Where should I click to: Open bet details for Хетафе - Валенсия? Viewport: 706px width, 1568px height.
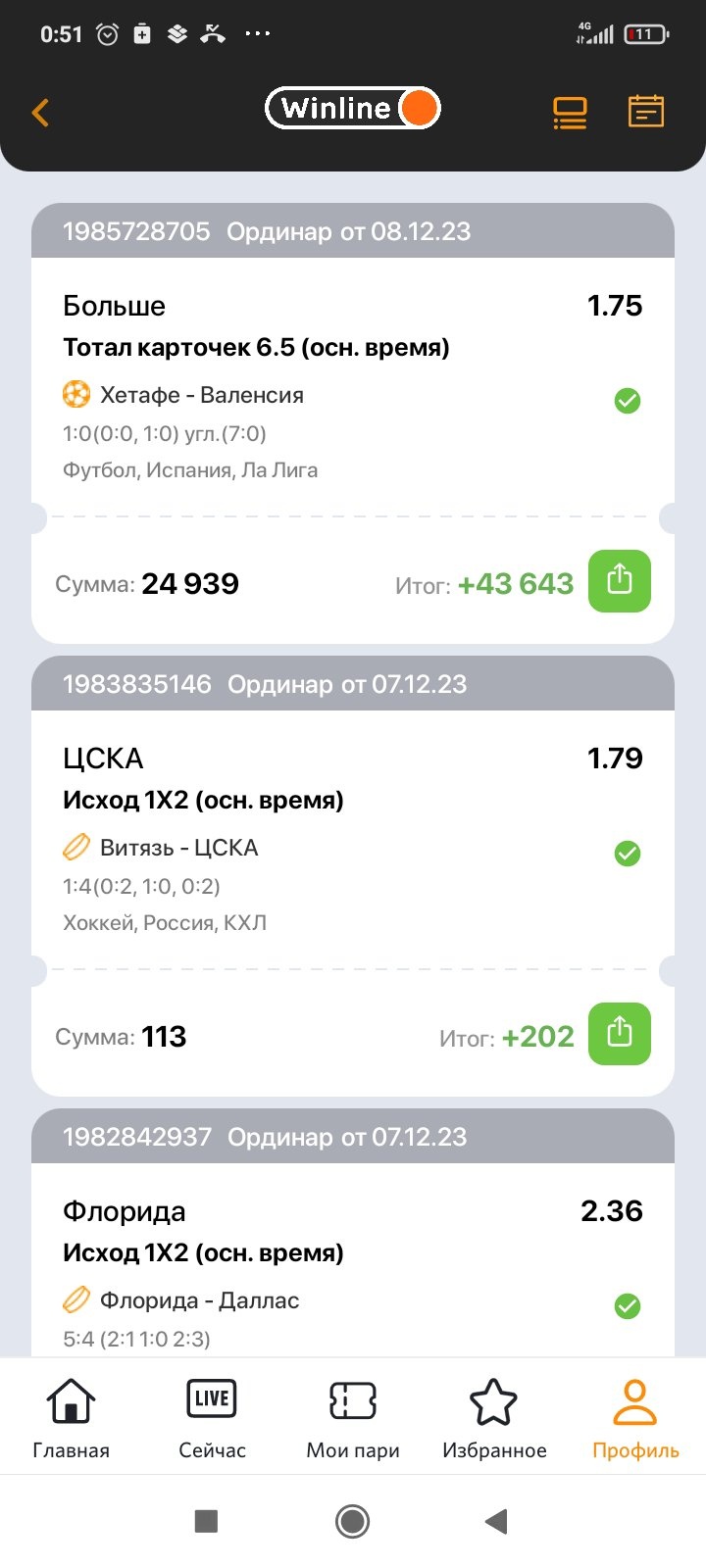tap(294, 395)
